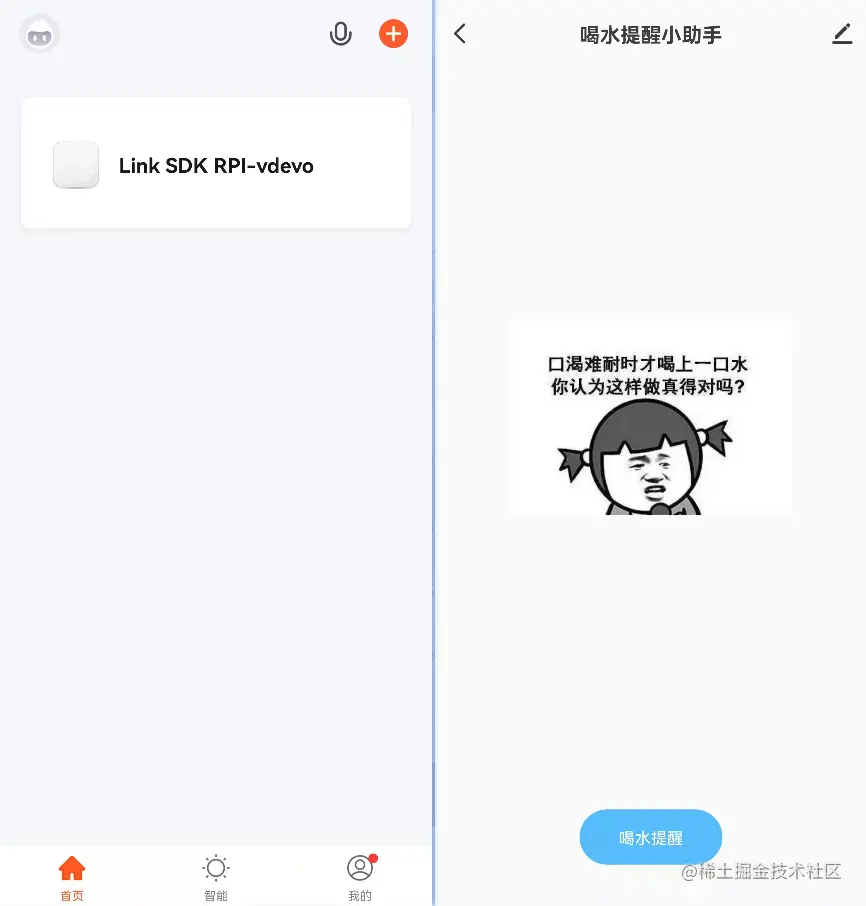The image size is (866, 906).
Task: Open the Link SDK RPI-vdevo device card
Action: (x=216, y=164)
